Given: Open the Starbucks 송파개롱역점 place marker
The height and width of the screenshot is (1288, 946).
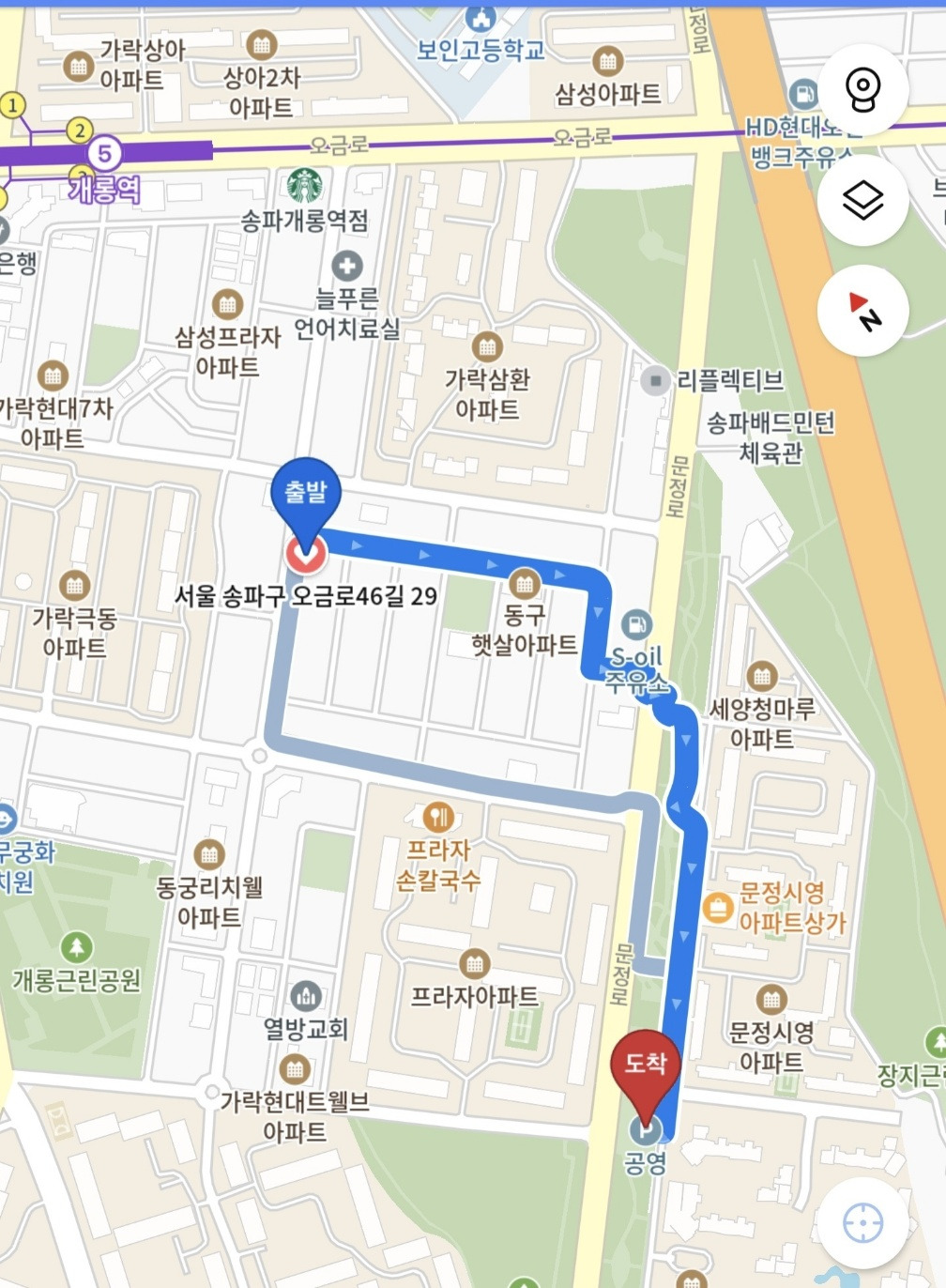Looking at the screenshot, I should click(x=304, y=185).
